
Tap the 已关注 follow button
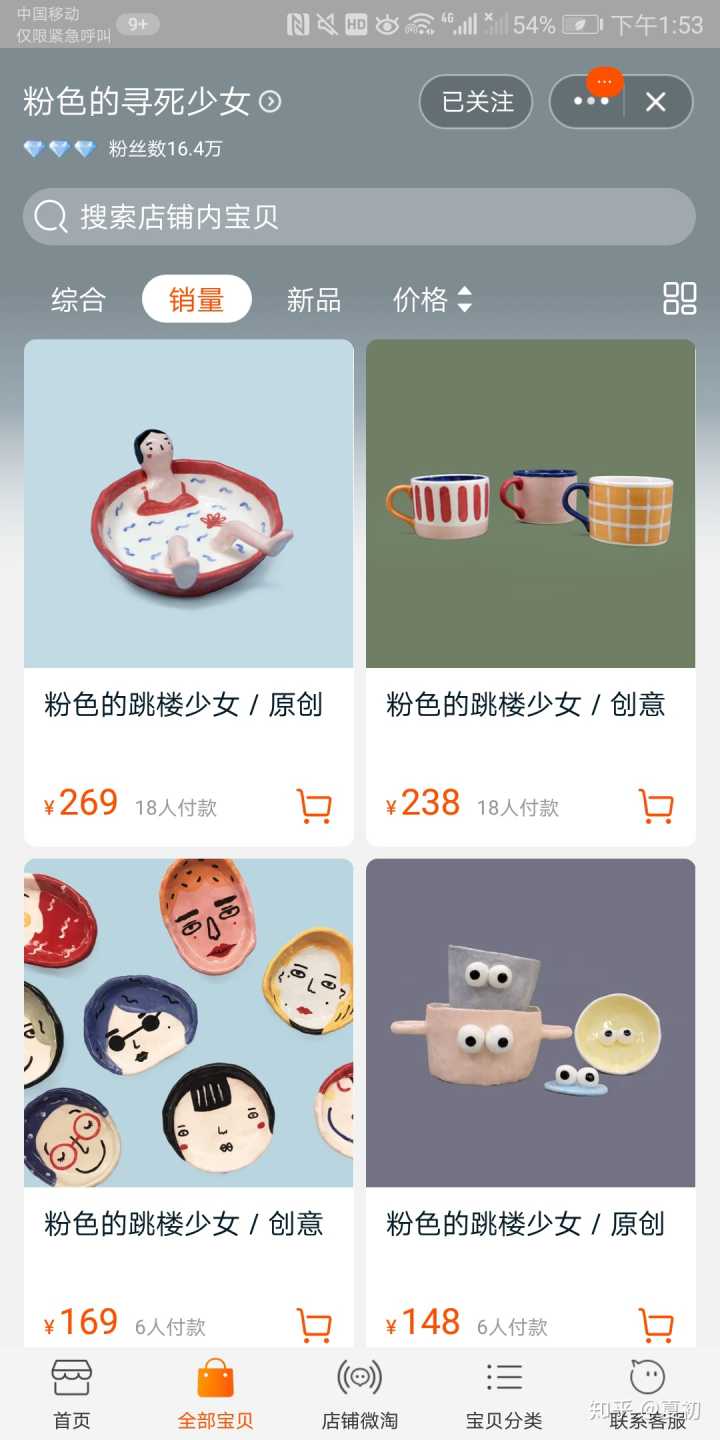point(477,102)
